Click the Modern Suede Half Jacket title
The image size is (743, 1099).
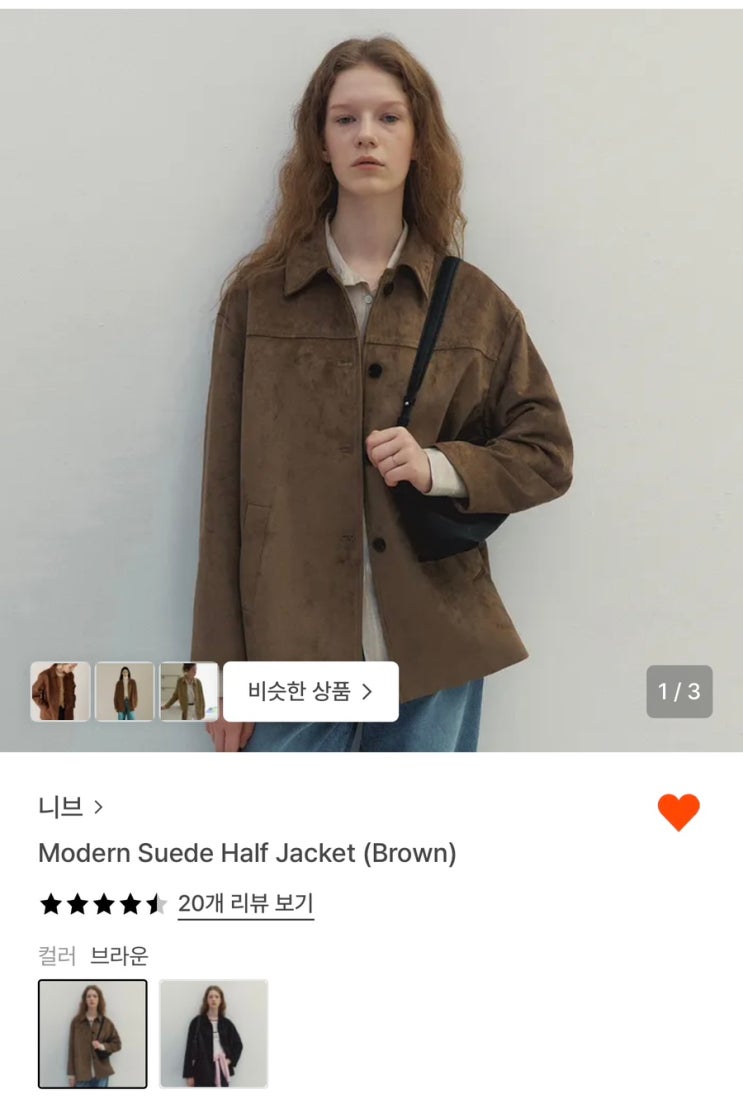pos(245,855)
